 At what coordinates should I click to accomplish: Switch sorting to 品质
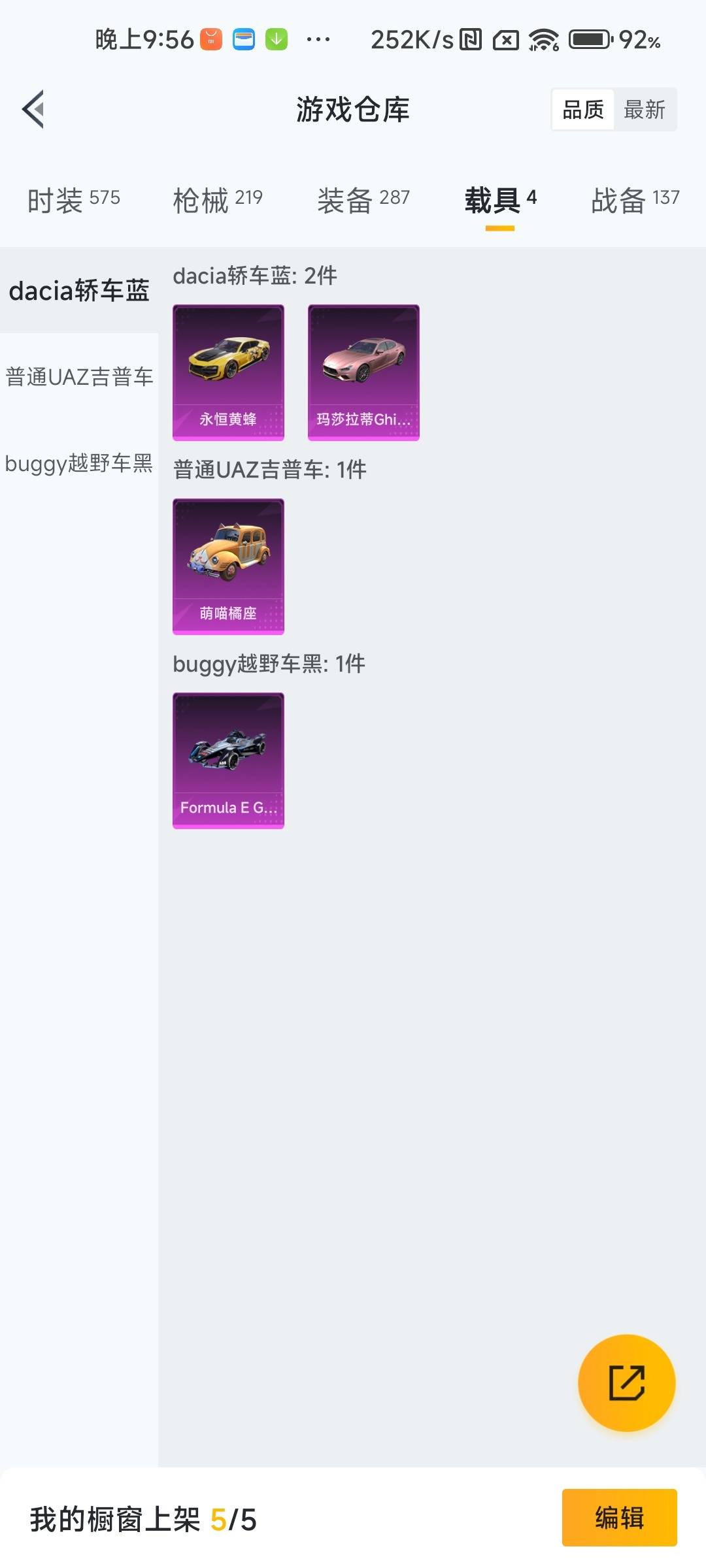coord(584,109)
